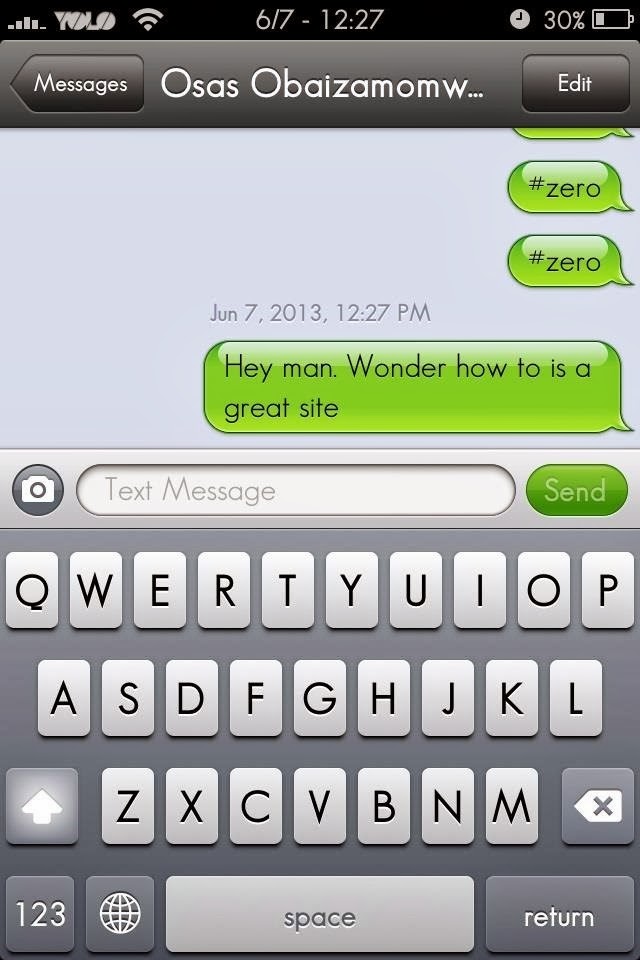Open the camera attachment icon
This screenshot has height=960, width=640.
click(38, 490)
